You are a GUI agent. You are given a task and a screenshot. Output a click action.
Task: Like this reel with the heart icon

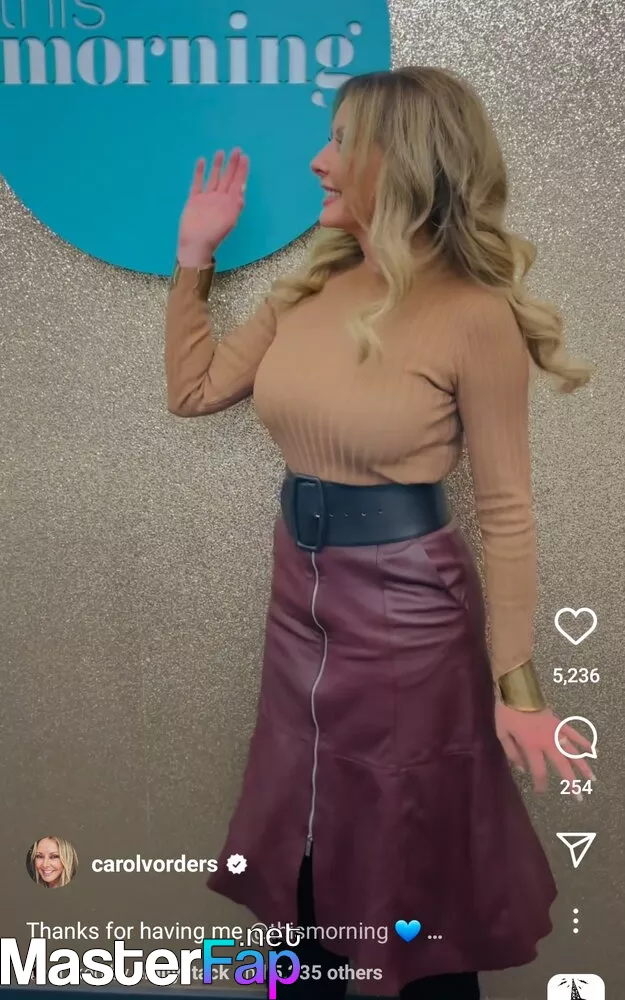576,627
